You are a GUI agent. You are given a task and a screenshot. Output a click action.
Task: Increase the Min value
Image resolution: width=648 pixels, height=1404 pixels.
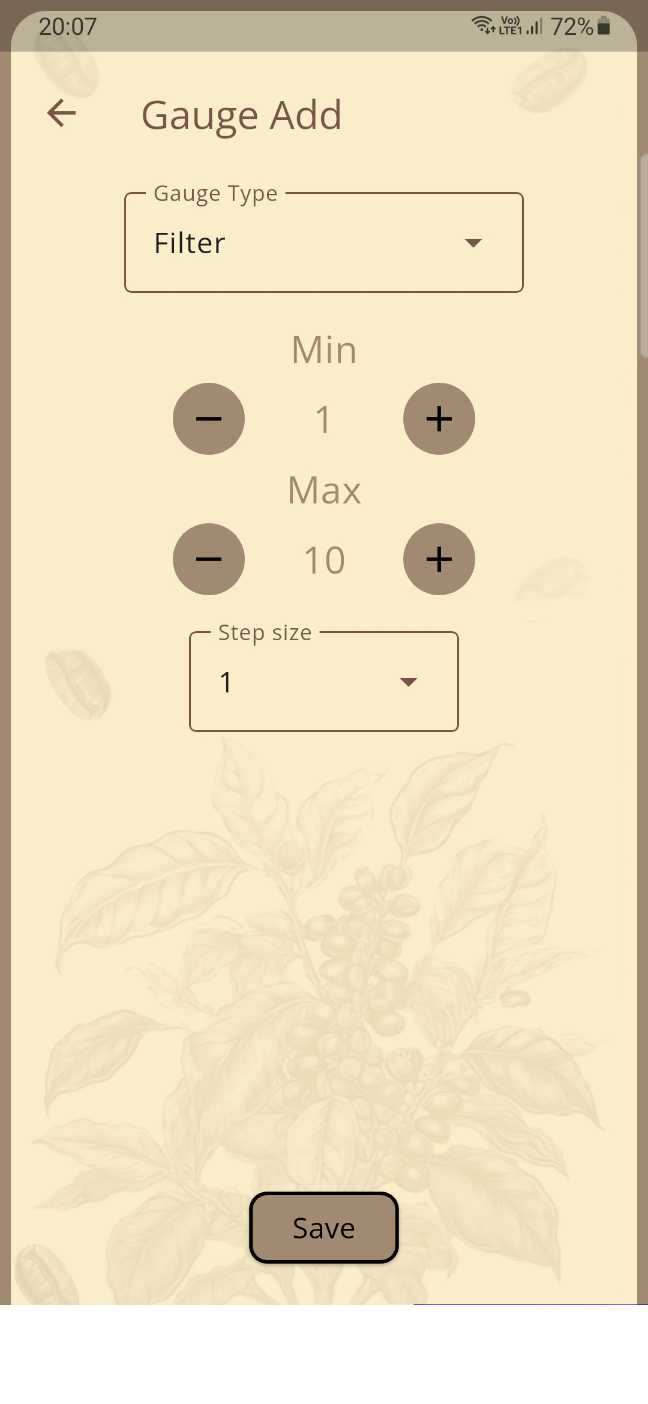pyautogui.click(x=439, y=419)
